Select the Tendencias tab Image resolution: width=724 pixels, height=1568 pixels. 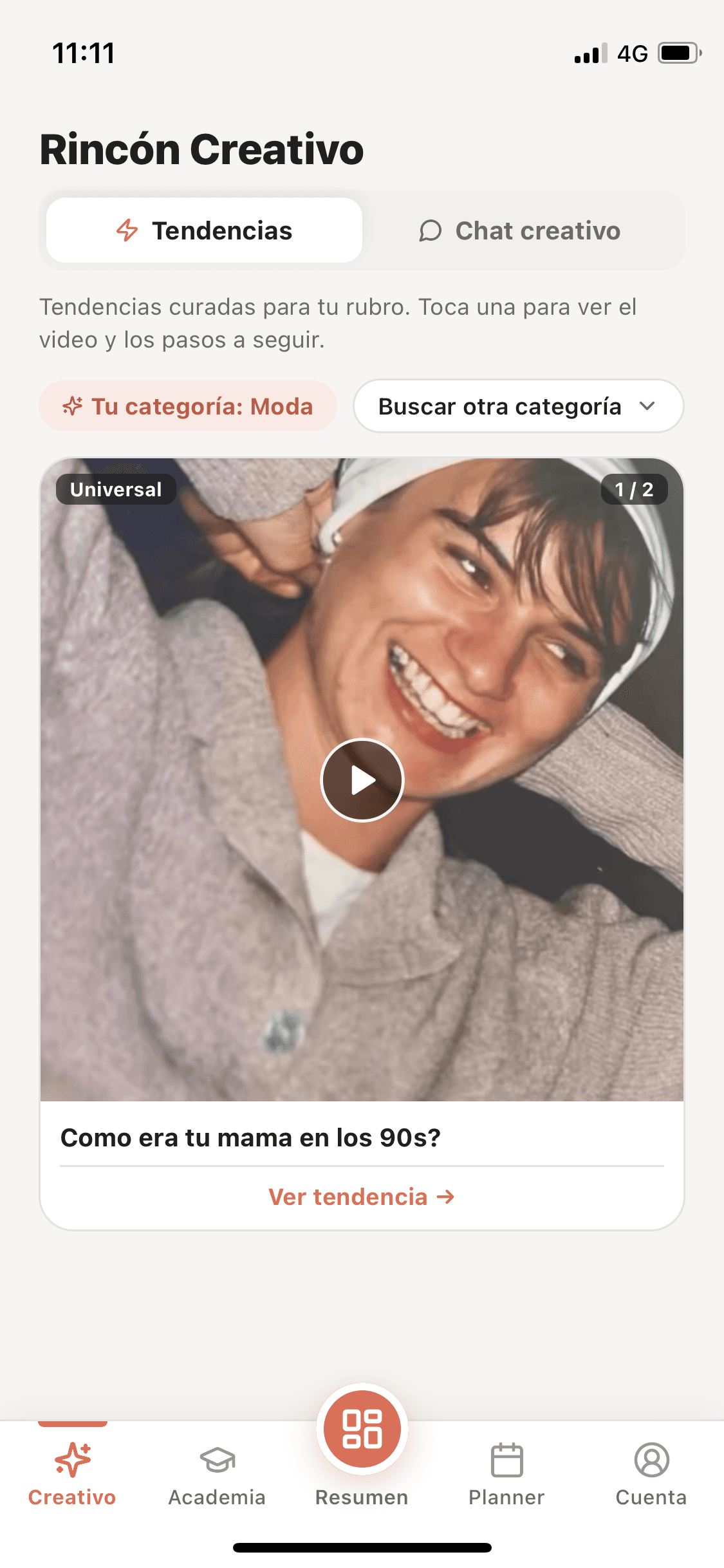coord(205,230)
